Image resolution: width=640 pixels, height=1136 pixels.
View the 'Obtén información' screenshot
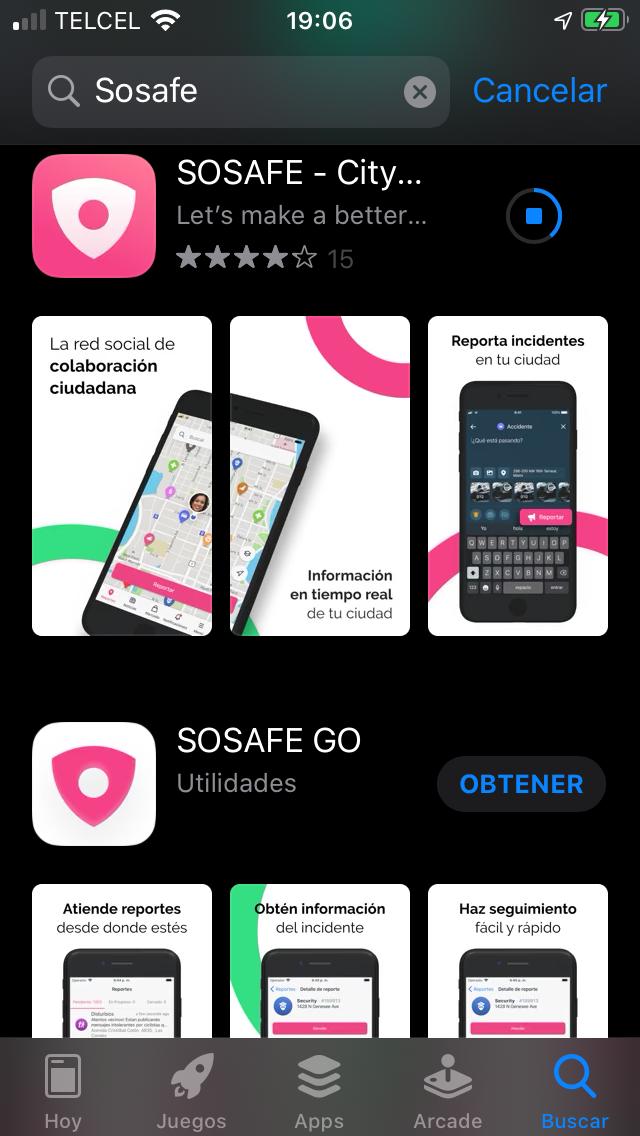click(x=320, y=960)
